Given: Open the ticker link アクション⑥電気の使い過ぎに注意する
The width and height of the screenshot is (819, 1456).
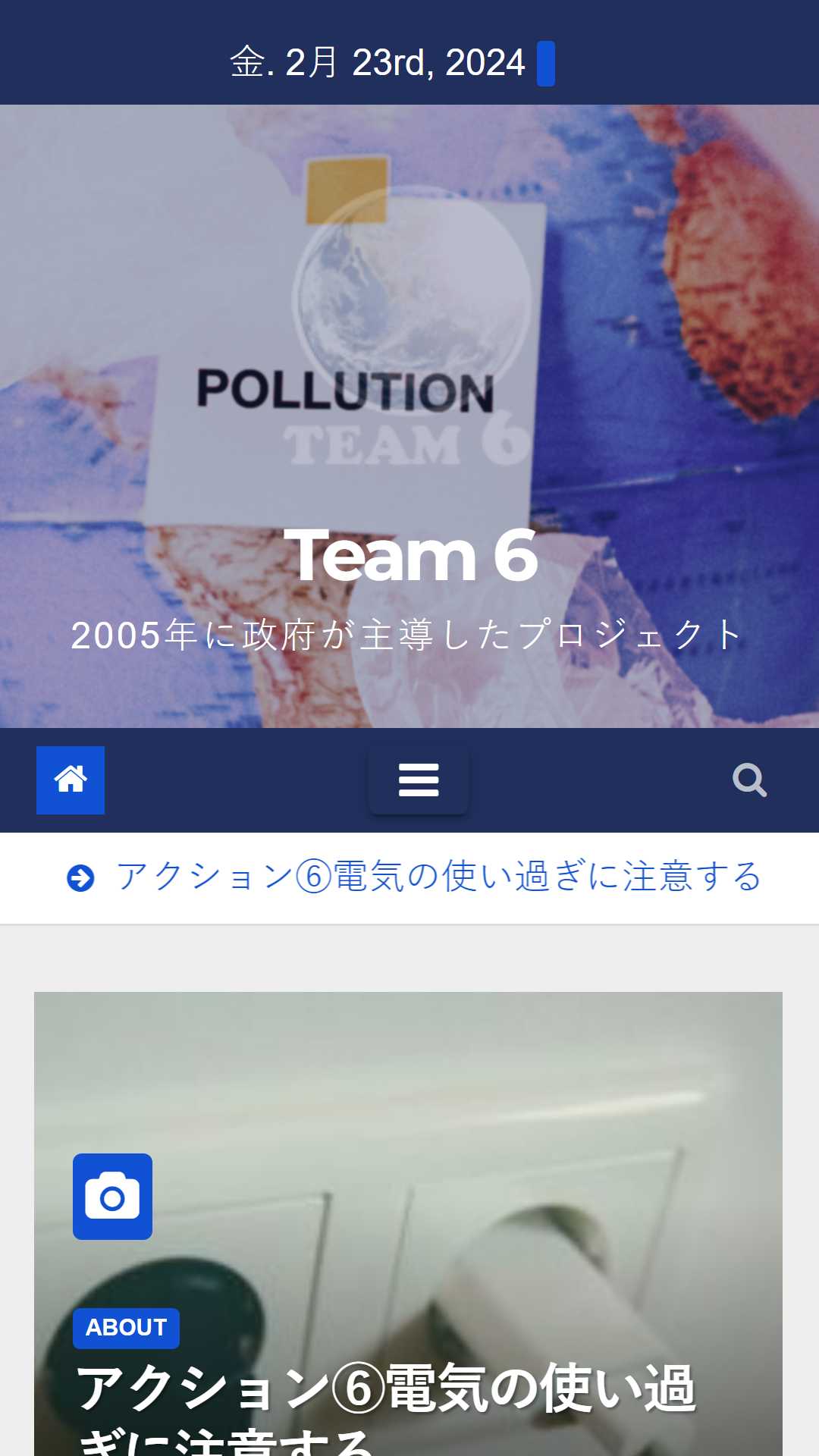Looking at the screenshot, I should [438, 877].
